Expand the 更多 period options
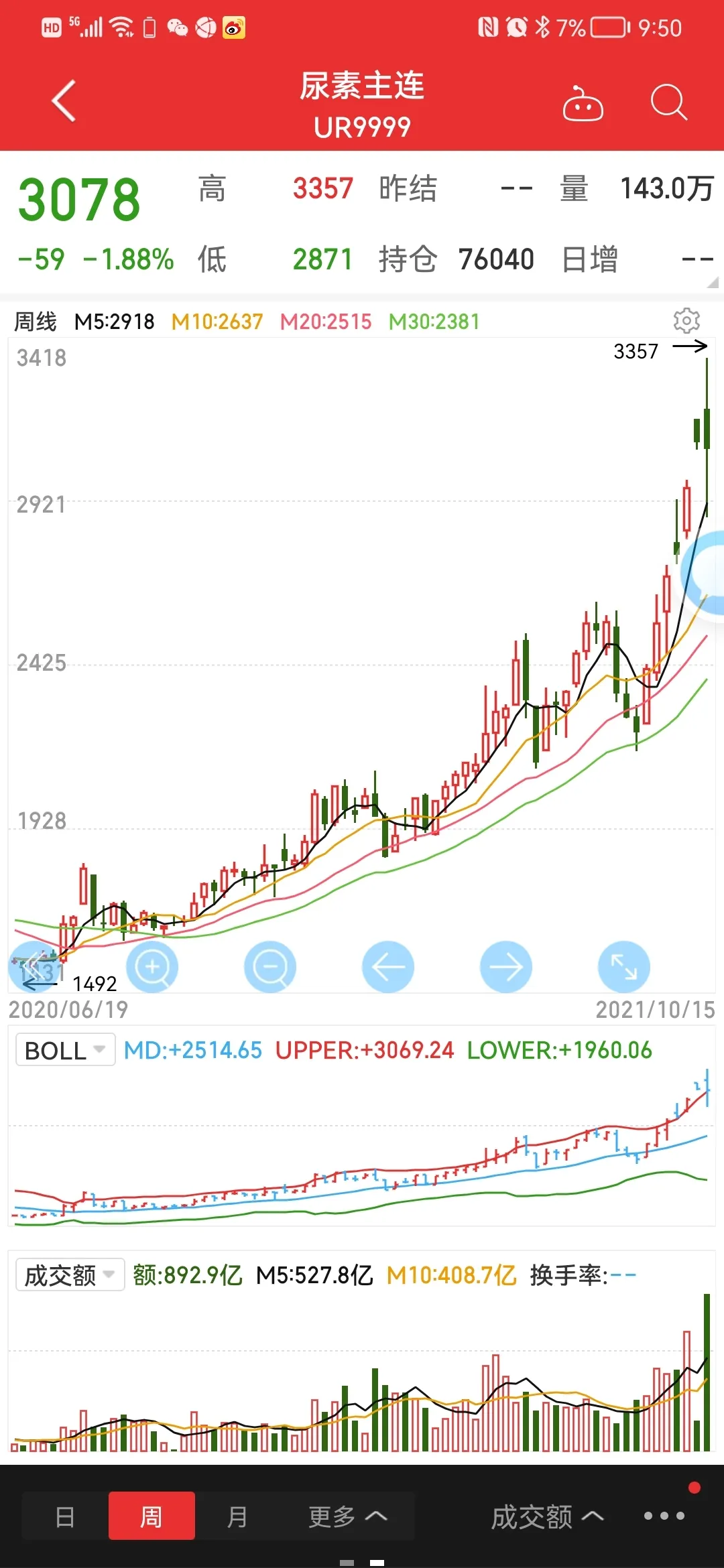The height and width of the screenshot is (1568, 724). pos(347,1516)
